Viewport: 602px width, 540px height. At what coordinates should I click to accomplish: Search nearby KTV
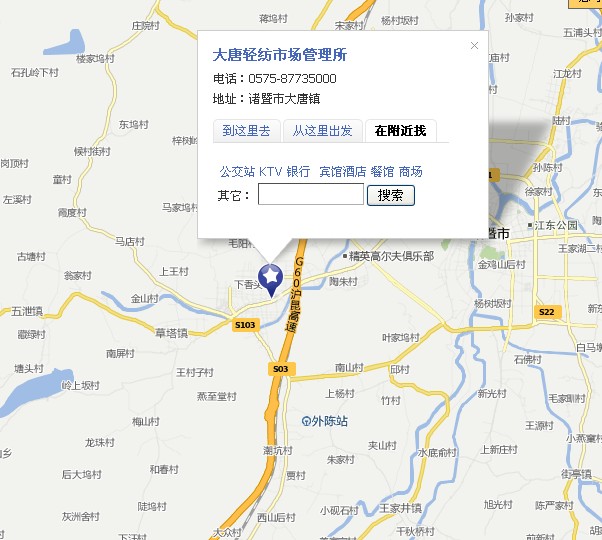270,172
